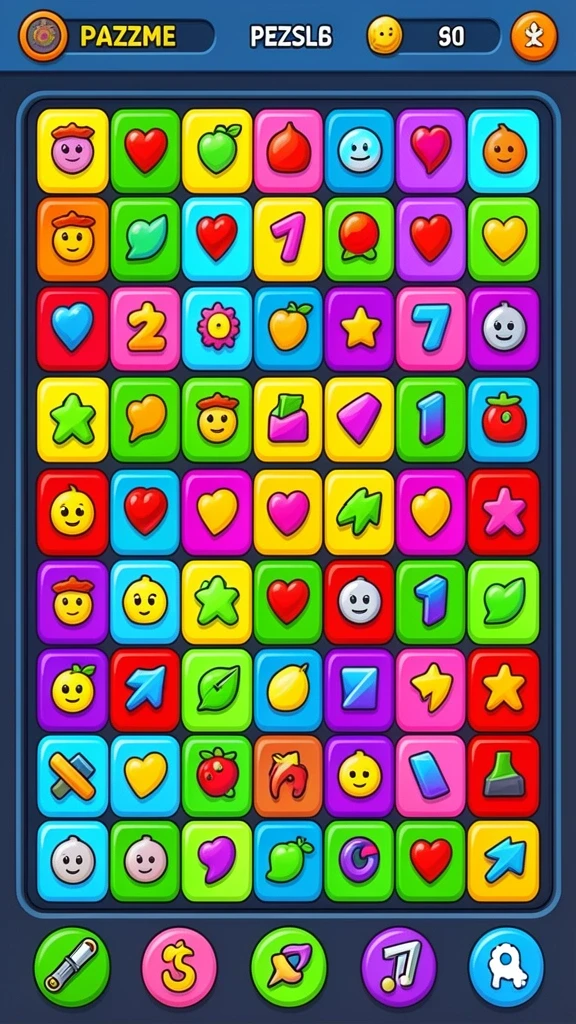Screen dimensions: 576x1024
Task: Tap the round orange icon beside PAZZME
Action: (42, 35)
